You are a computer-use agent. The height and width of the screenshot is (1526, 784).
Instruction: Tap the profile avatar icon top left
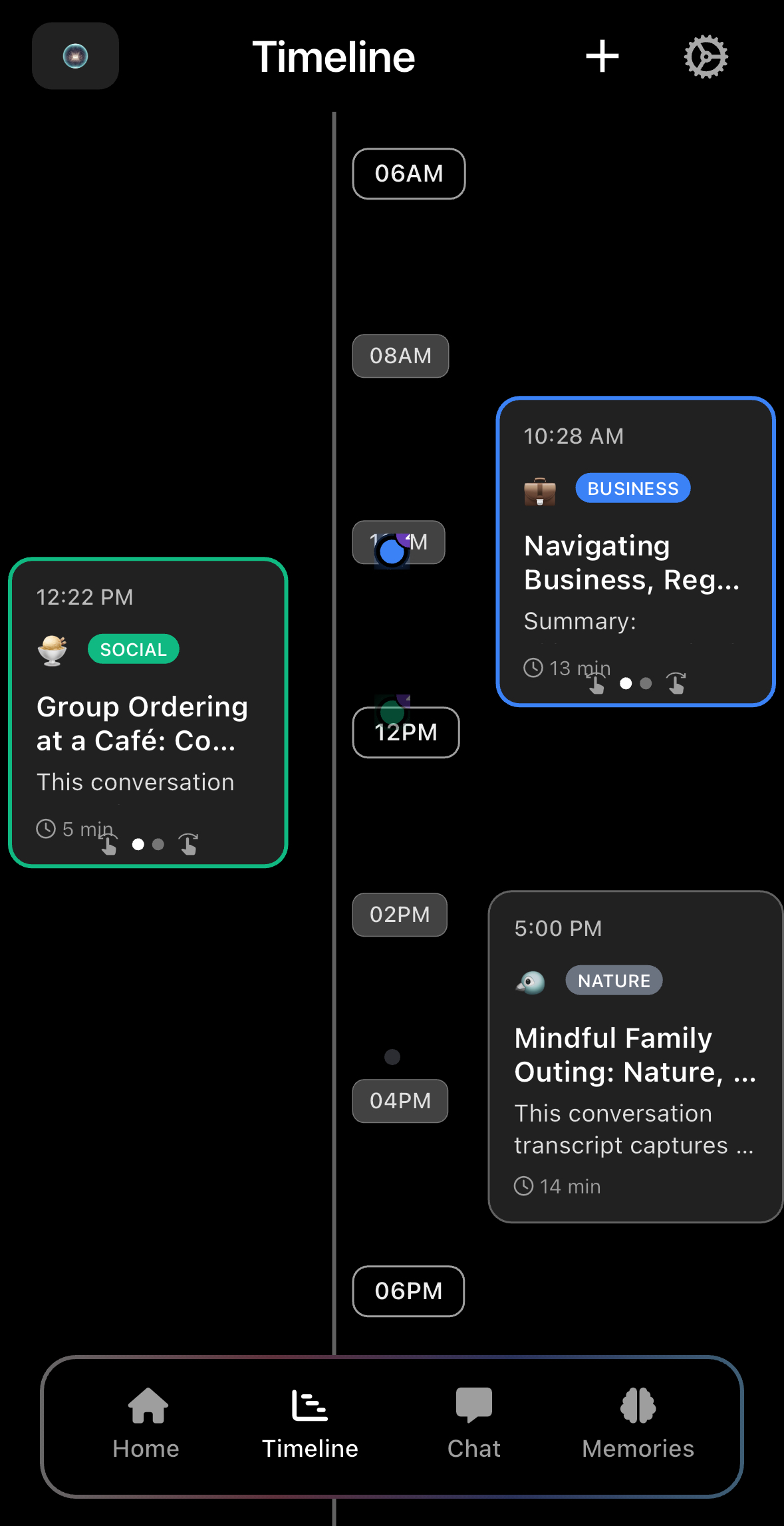[75, 56]
